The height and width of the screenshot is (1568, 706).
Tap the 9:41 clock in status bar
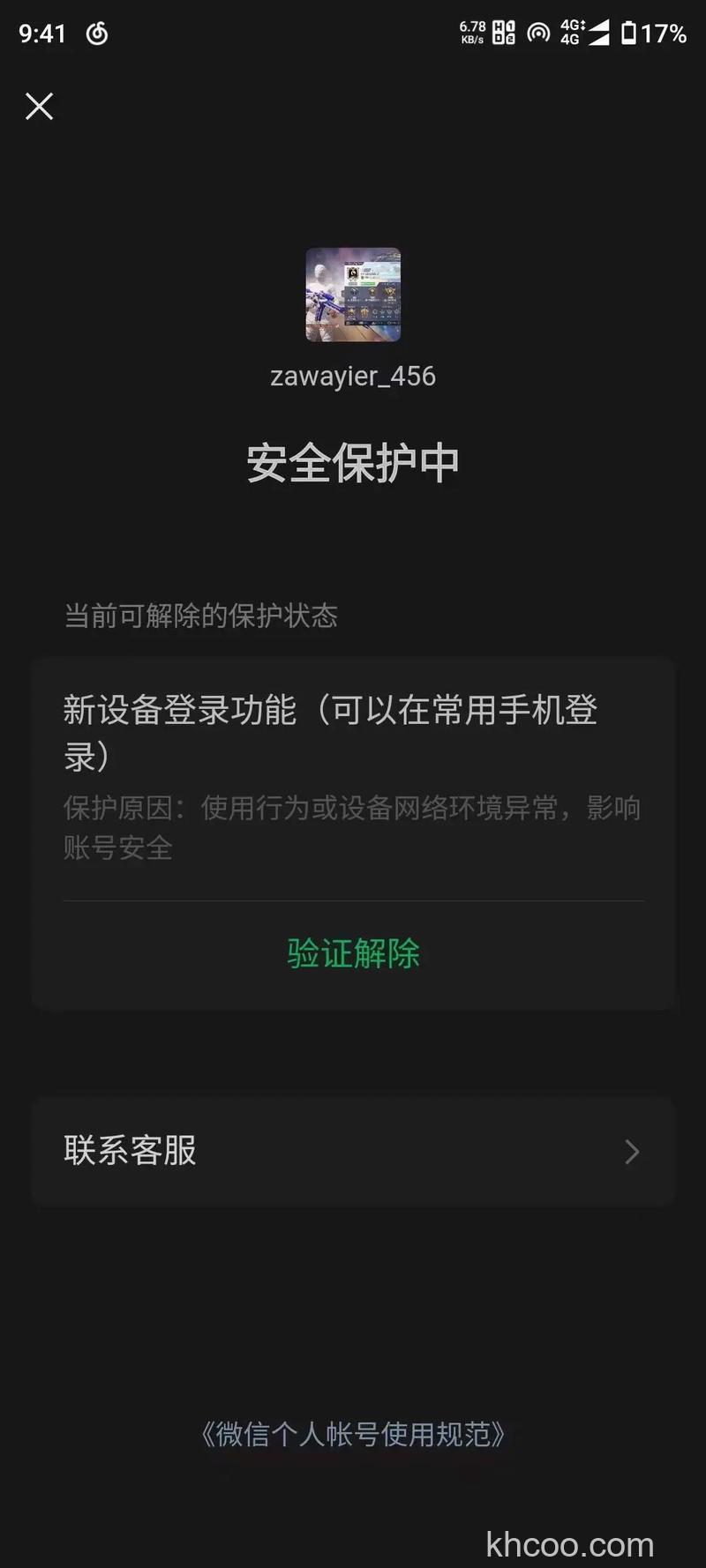pyautogui.click(x=41, y=34)
